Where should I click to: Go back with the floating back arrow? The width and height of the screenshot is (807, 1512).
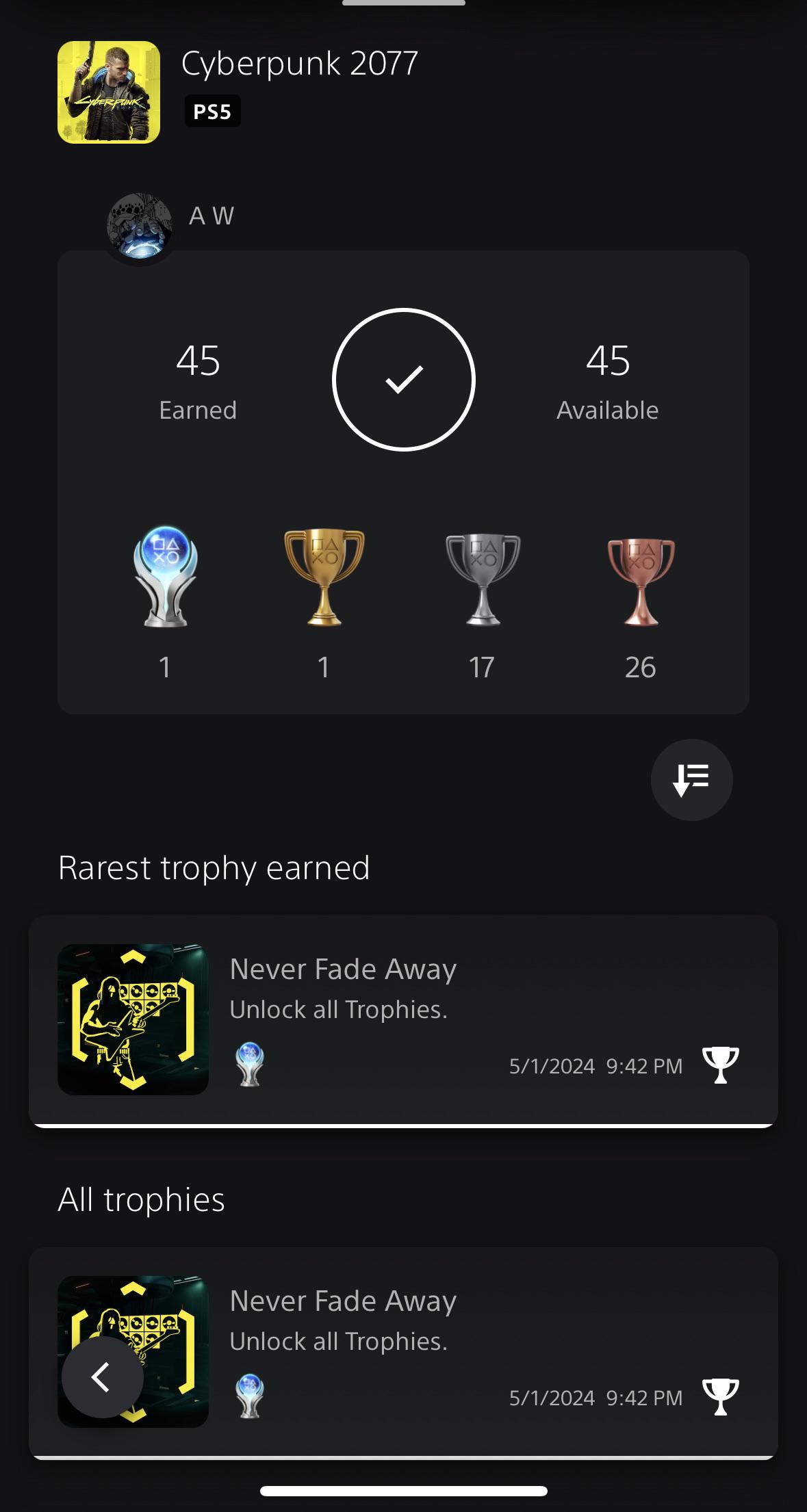click(x=102, y=1377)
